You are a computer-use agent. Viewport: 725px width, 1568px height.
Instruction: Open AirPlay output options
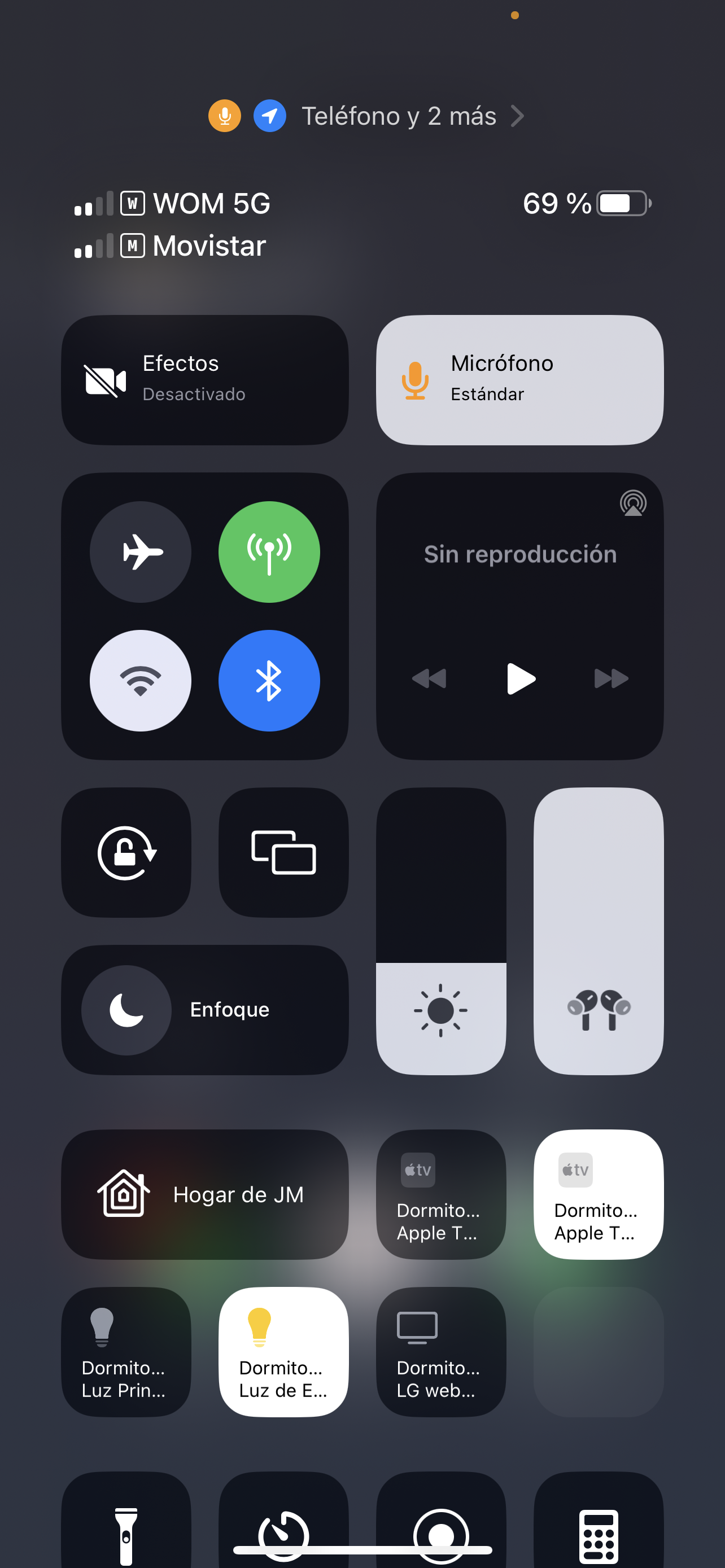tap(632, 503)
